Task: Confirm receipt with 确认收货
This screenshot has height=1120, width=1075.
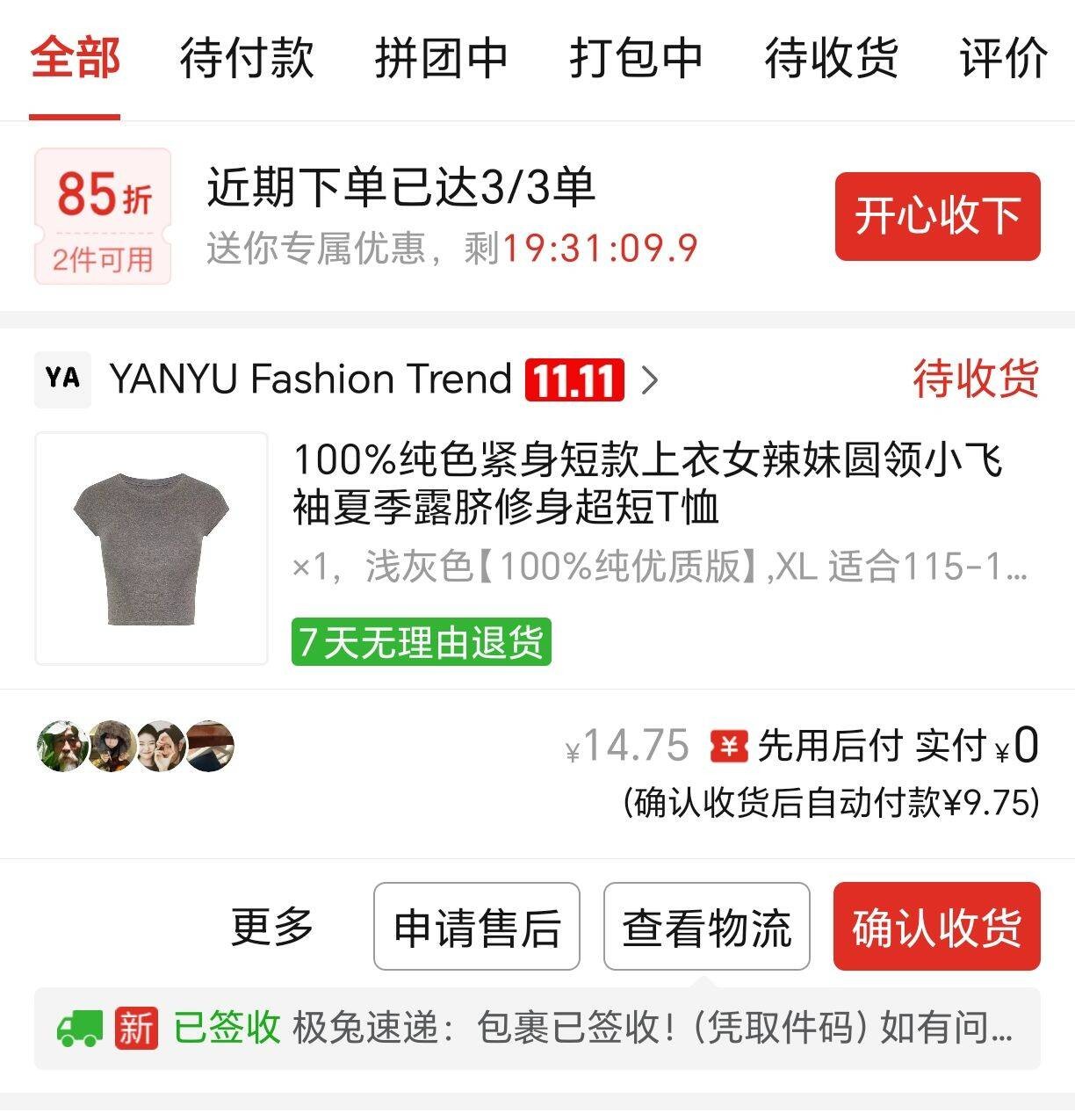Action: click(937, 927)
